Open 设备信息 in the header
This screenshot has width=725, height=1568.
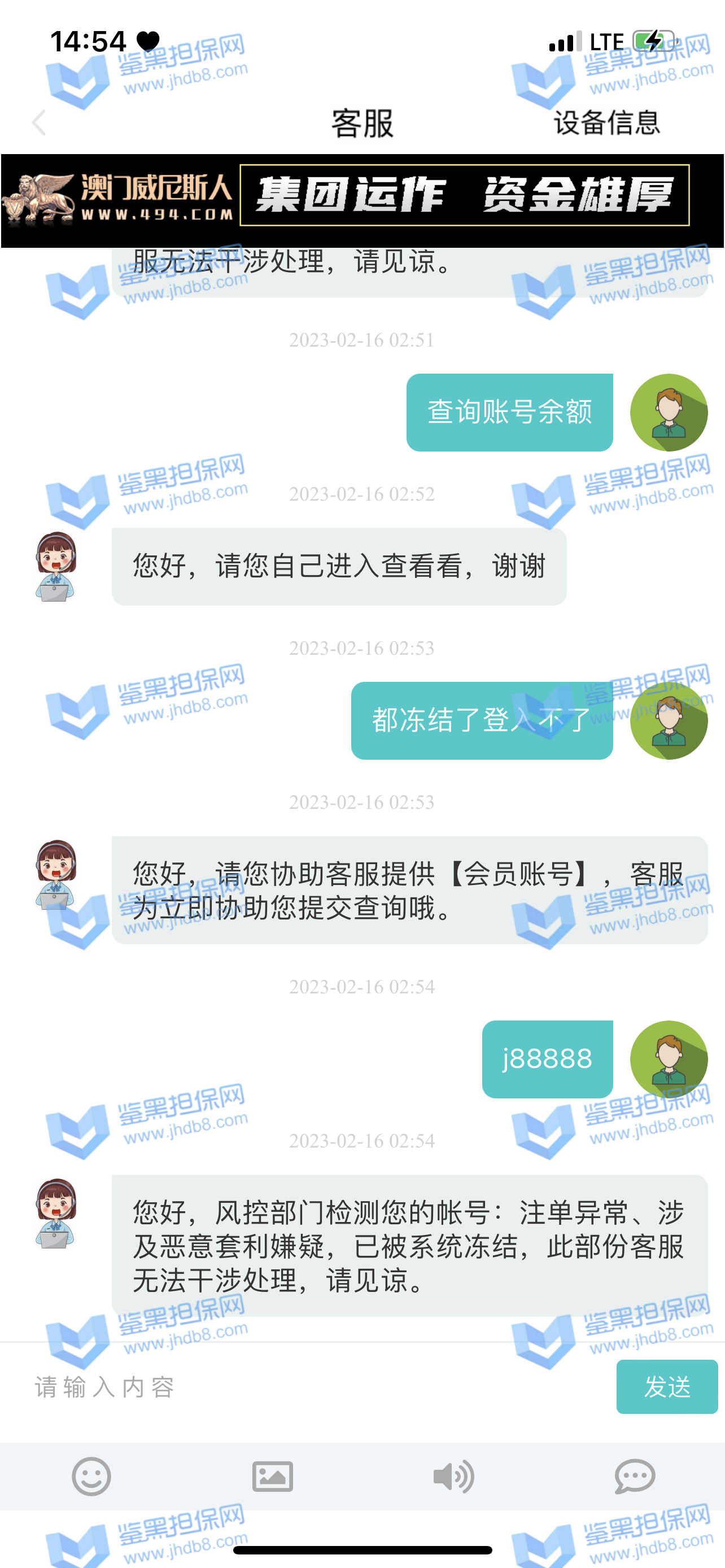click(606, 123)
